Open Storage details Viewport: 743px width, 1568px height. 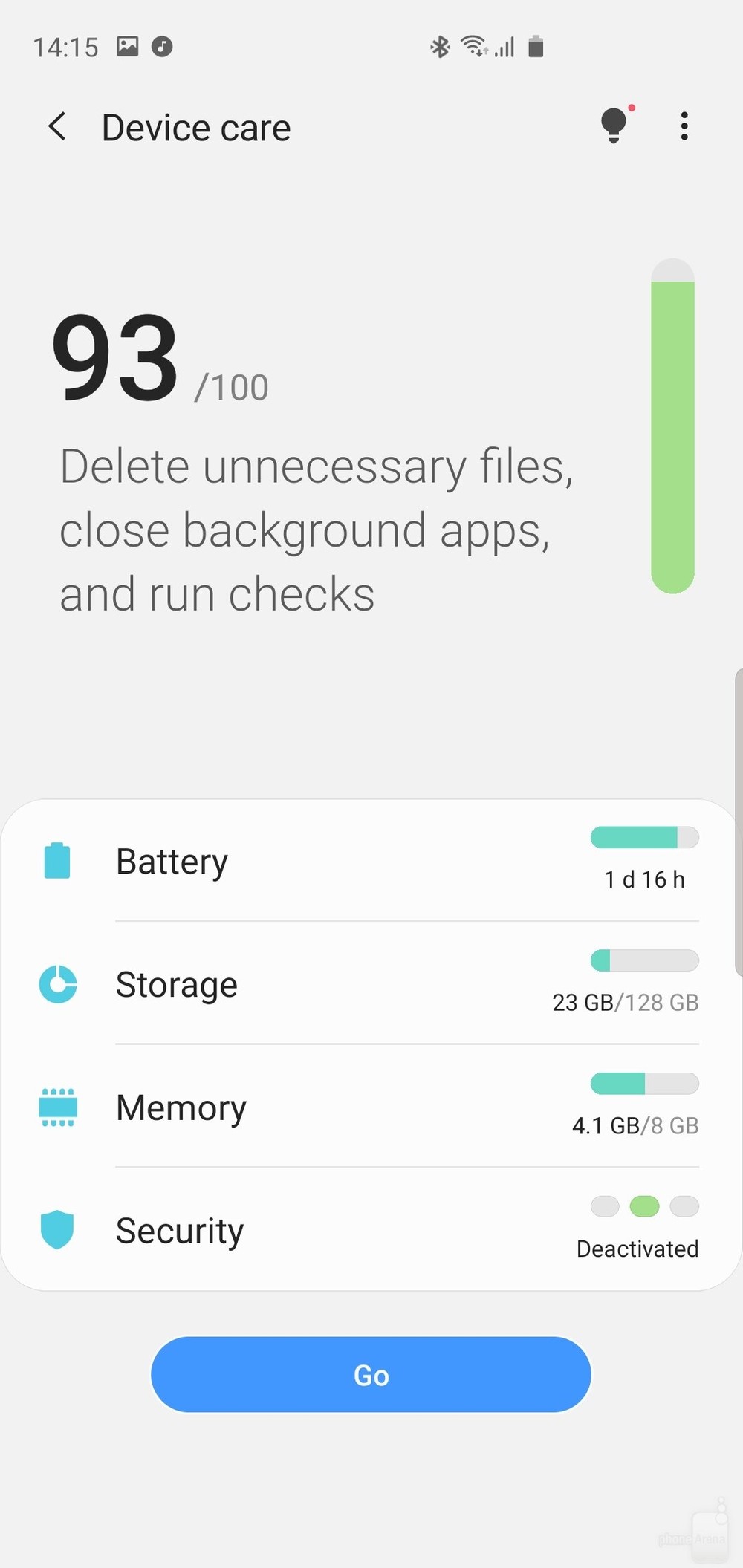click(x=370, y=985)
